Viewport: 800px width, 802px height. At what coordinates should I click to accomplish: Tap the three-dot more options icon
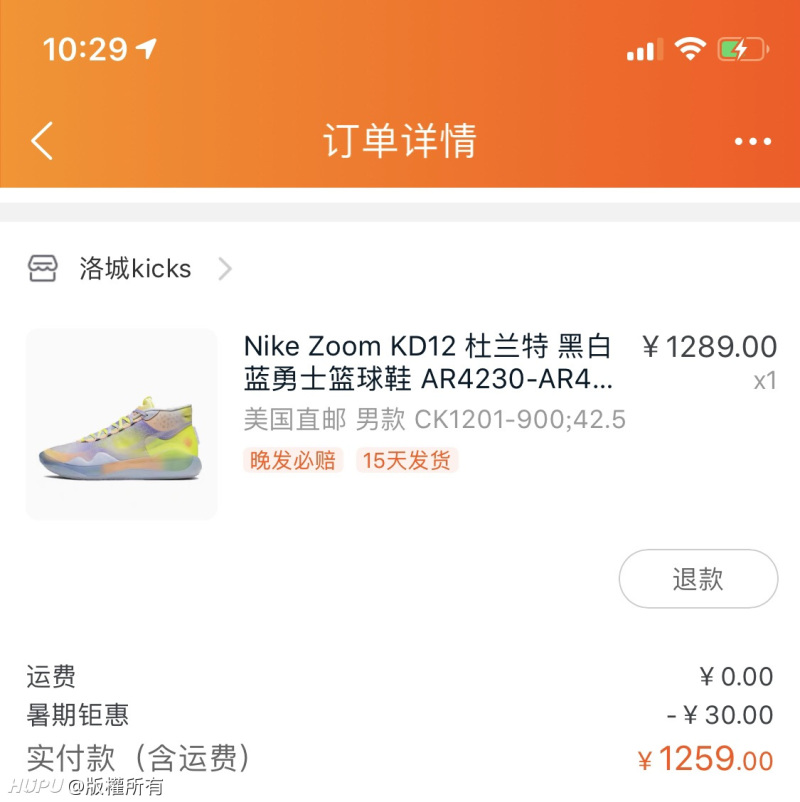click(752, 141)
